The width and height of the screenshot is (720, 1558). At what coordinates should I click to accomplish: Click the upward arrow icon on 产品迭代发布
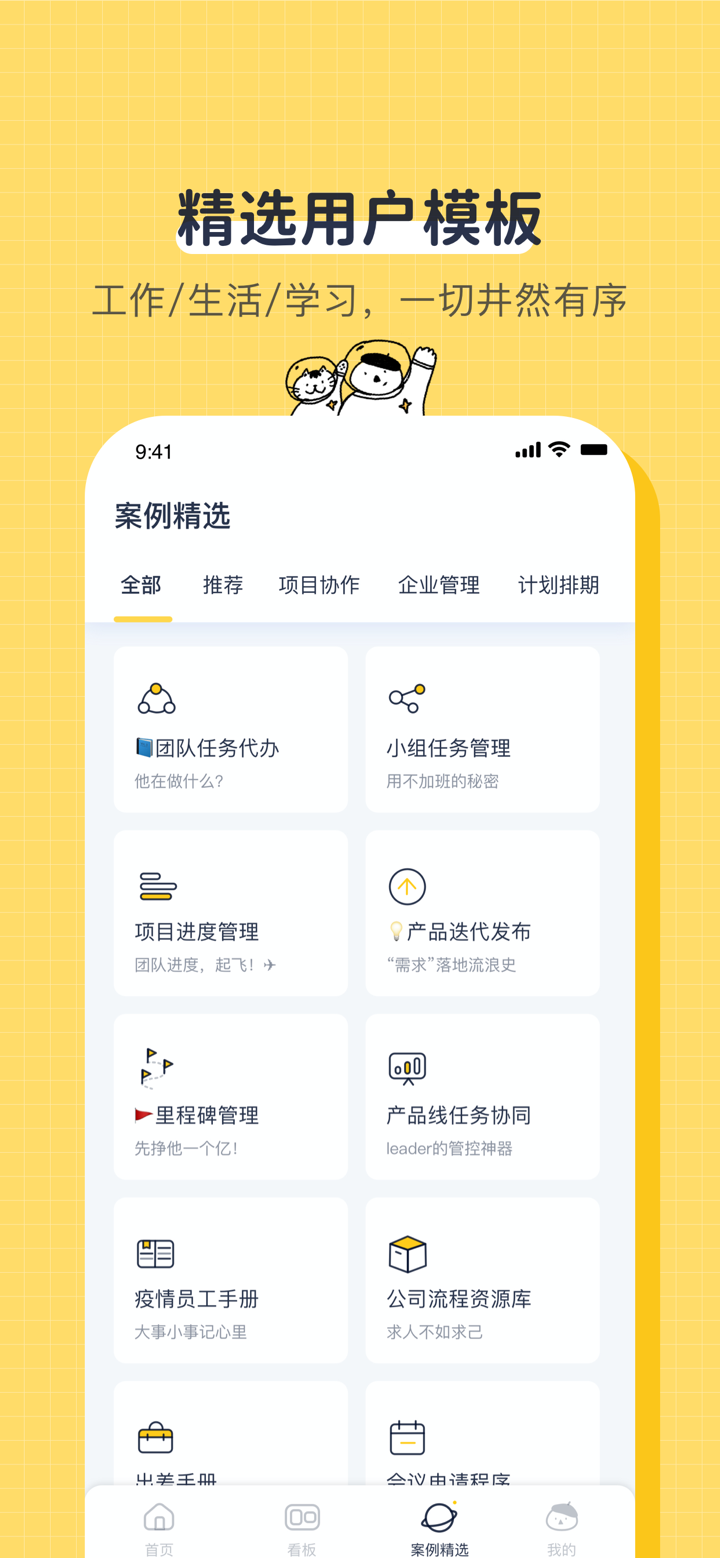point(406,884)
